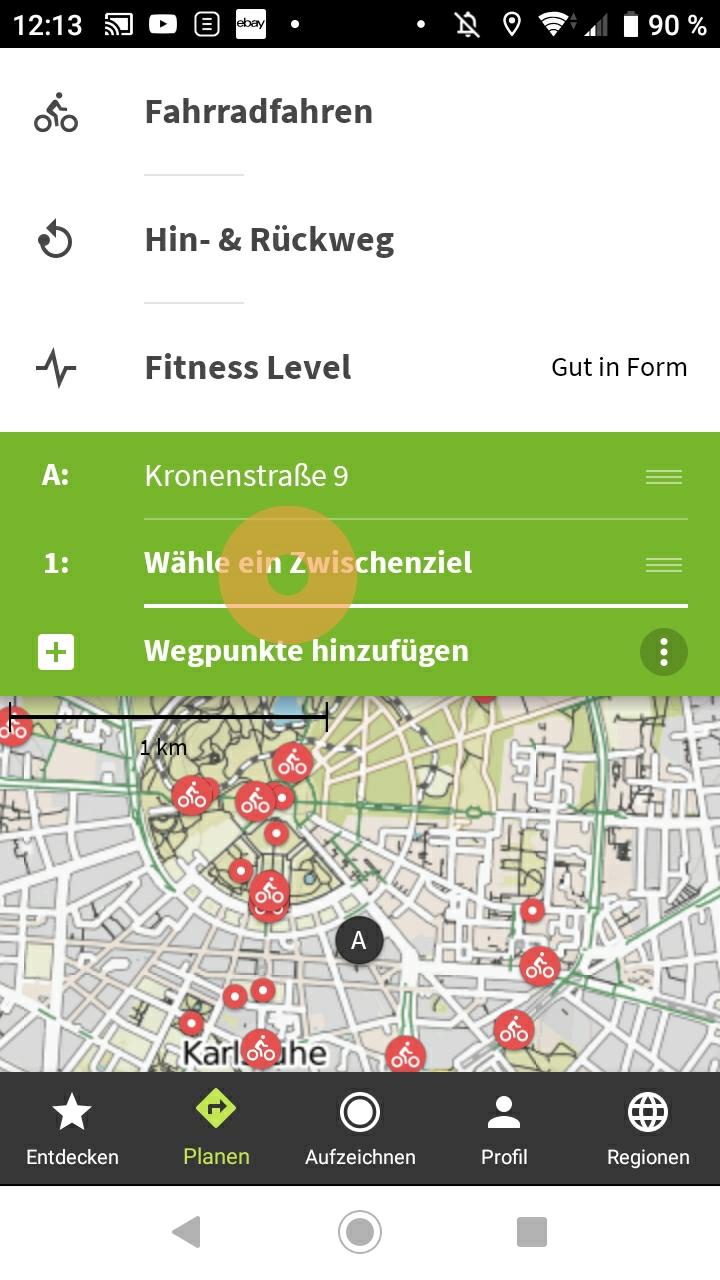This screenshot has height=1280, width=720.
Task: Go to the home screen
Action: [x=360, y=1232]
